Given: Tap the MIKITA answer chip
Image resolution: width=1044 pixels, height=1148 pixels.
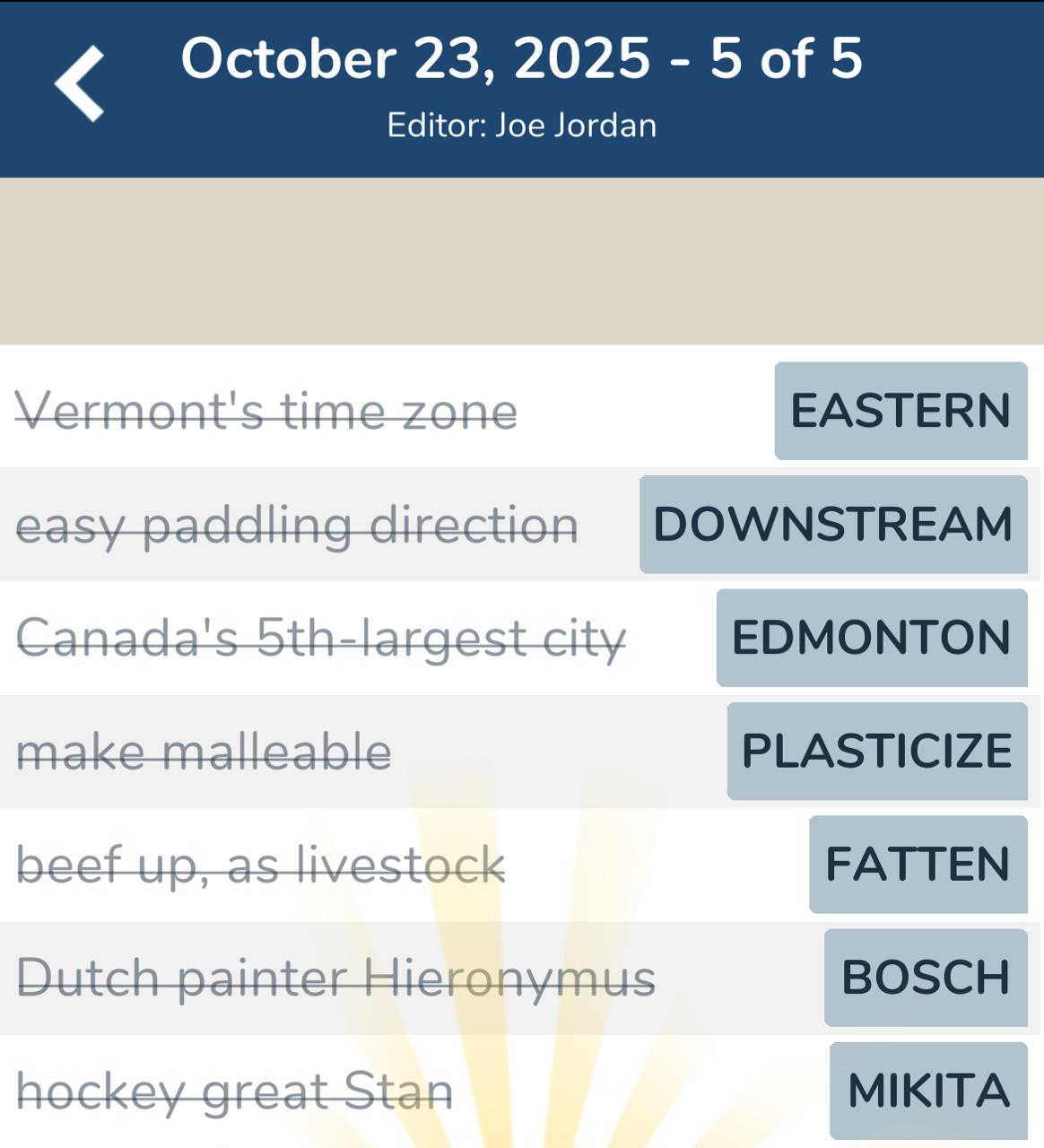Looking at the screenshot, I should pyautogui.click(x=928, y=1091).
